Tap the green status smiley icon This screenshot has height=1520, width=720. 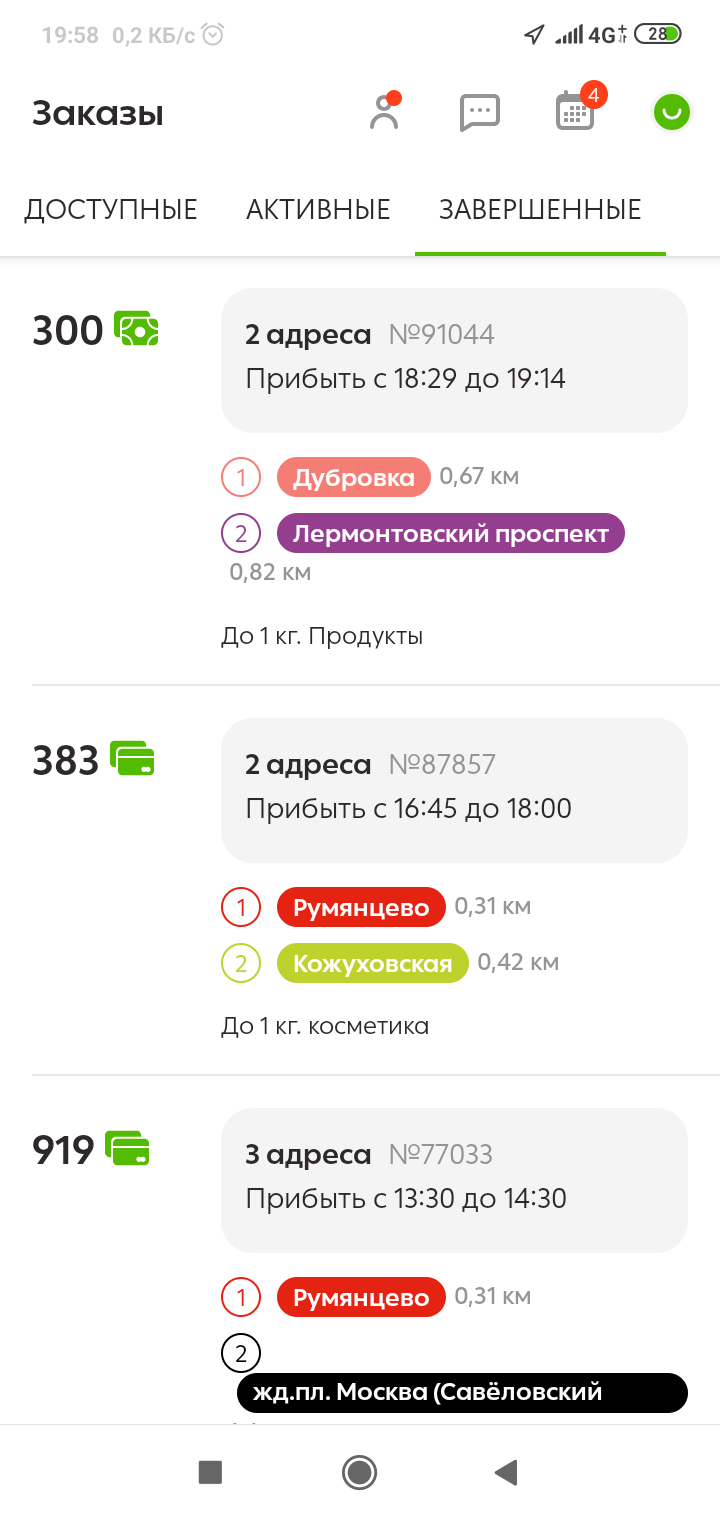[x=672, y=112]
